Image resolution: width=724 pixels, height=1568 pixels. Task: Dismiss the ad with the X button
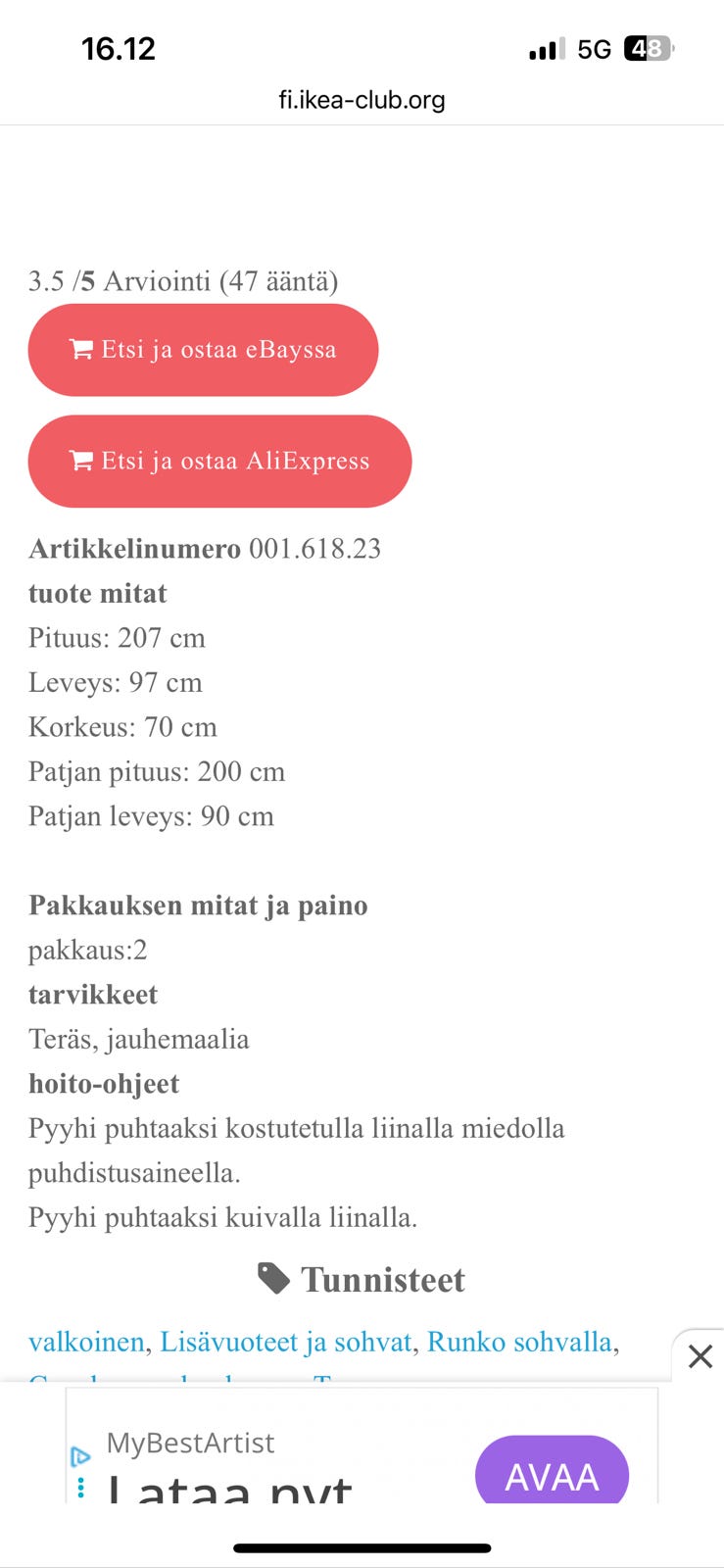coord(700,1357)
